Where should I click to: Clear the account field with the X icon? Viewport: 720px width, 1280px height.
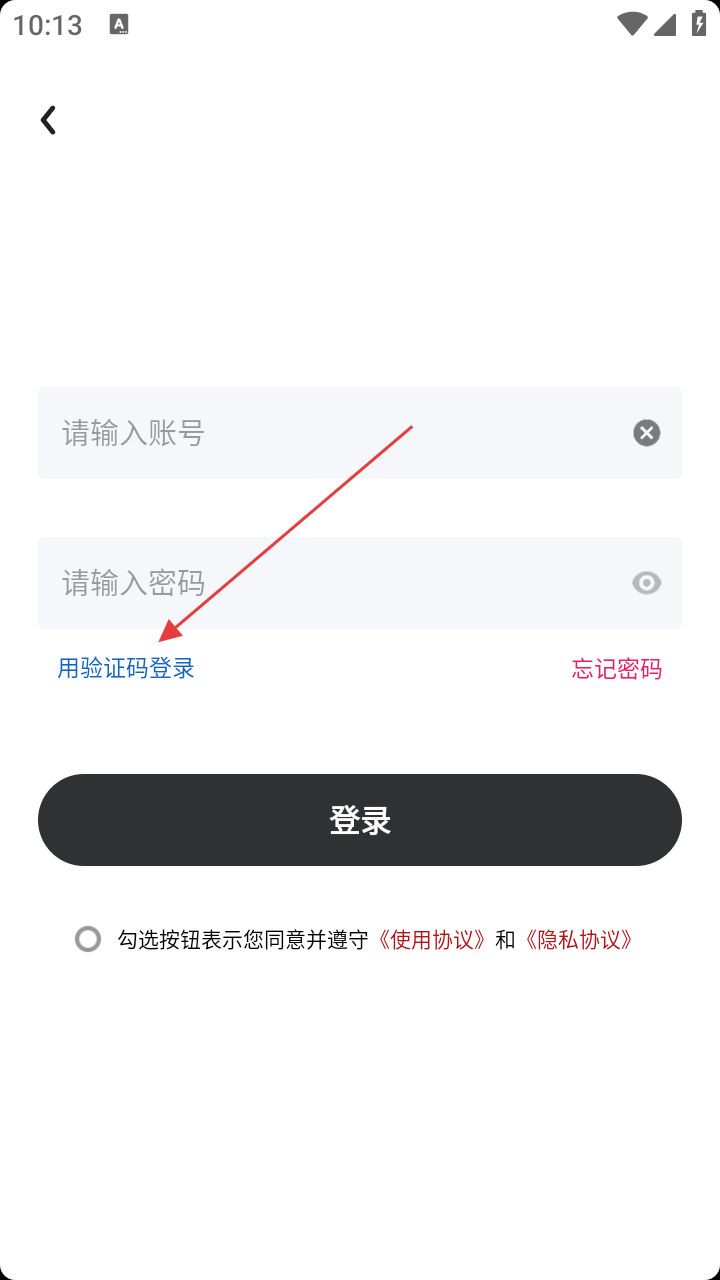pyautogui.click(x=646, y=433)
